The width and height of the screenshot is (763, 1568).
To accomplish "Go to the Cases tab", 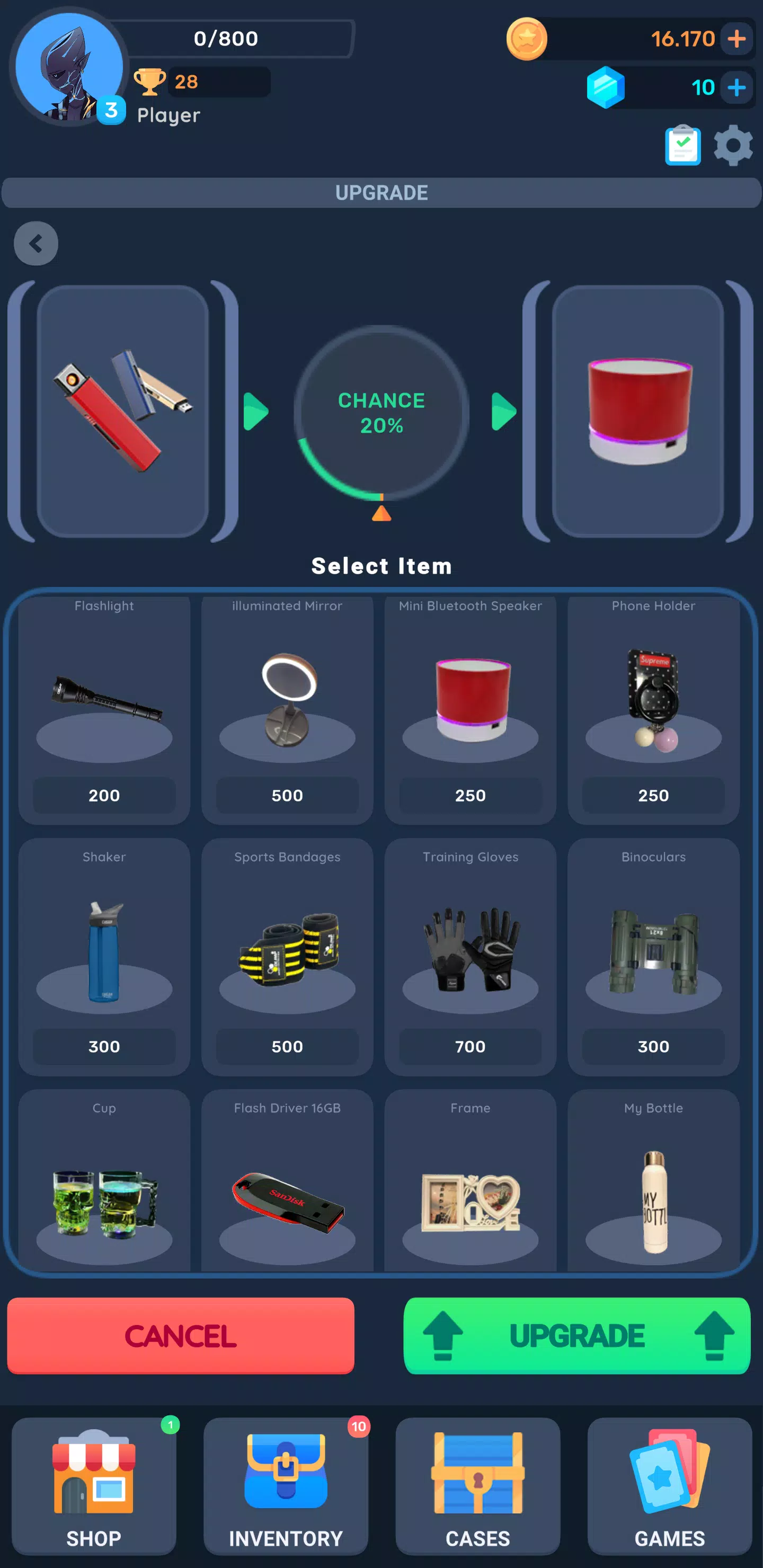I will tap(477, 1485).
